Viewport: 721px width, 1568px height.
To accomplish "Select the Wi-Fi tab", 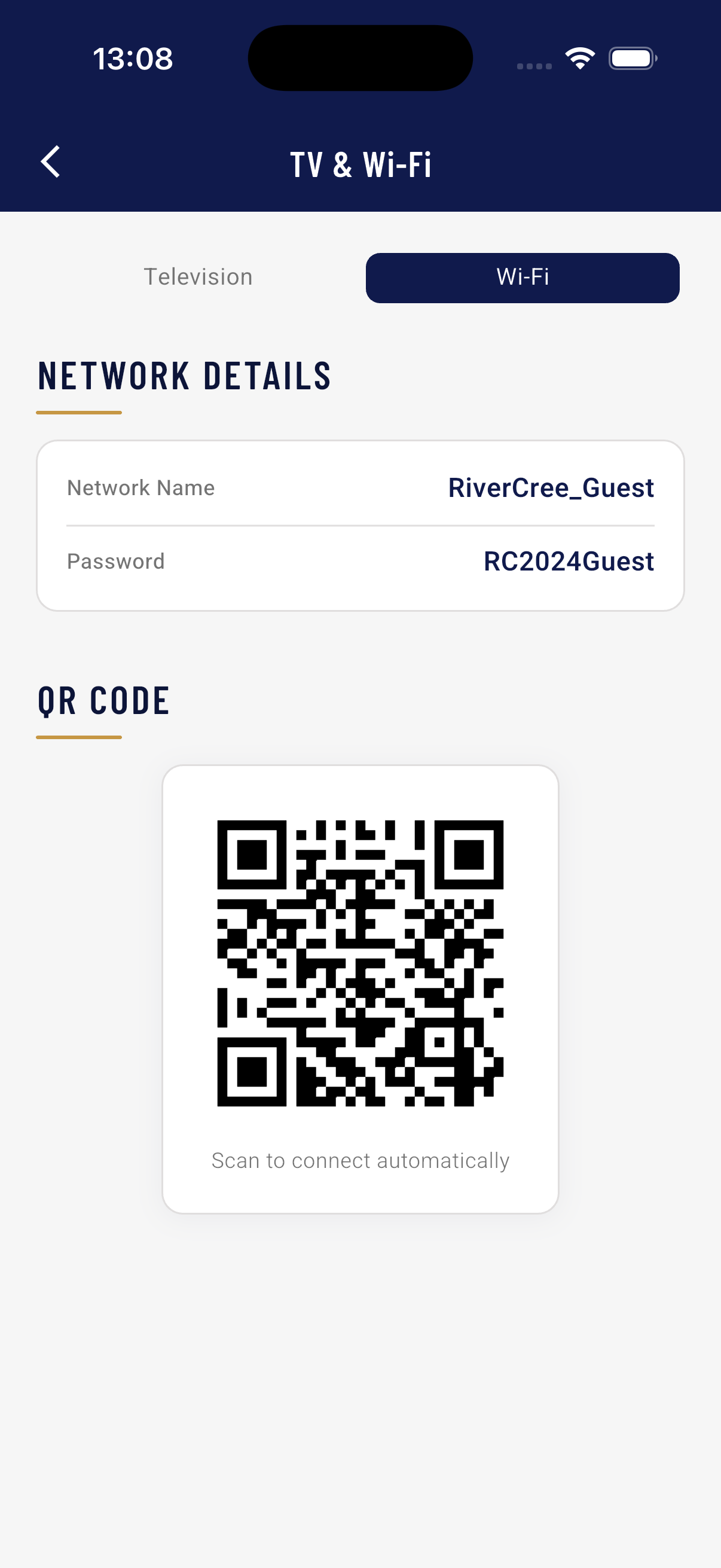I will 522,277.
